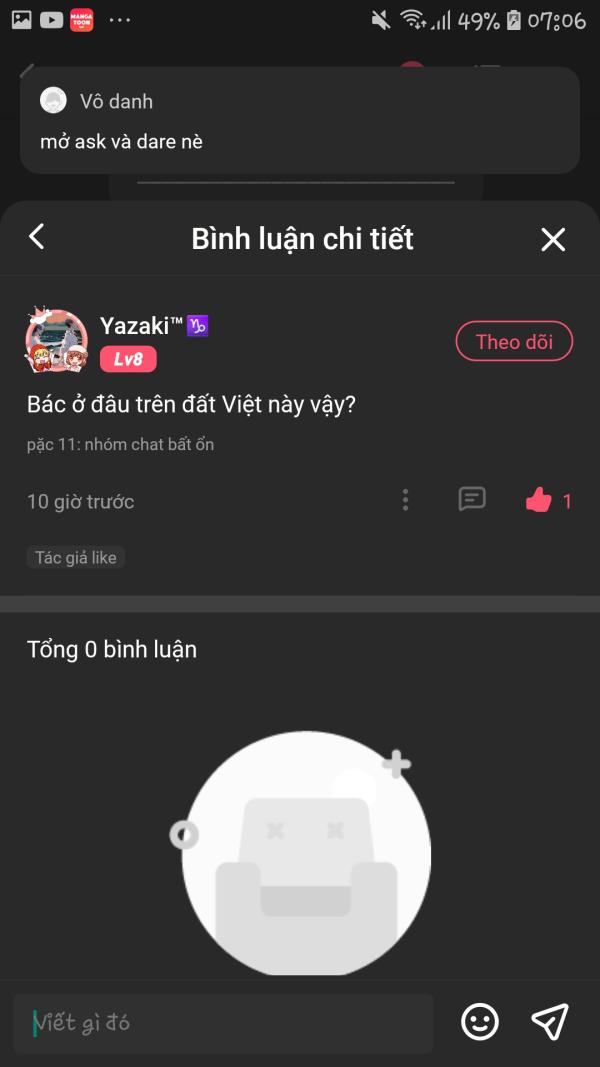
Task: Send the comment with paper plane
Action: click(x=549, y=1021)
